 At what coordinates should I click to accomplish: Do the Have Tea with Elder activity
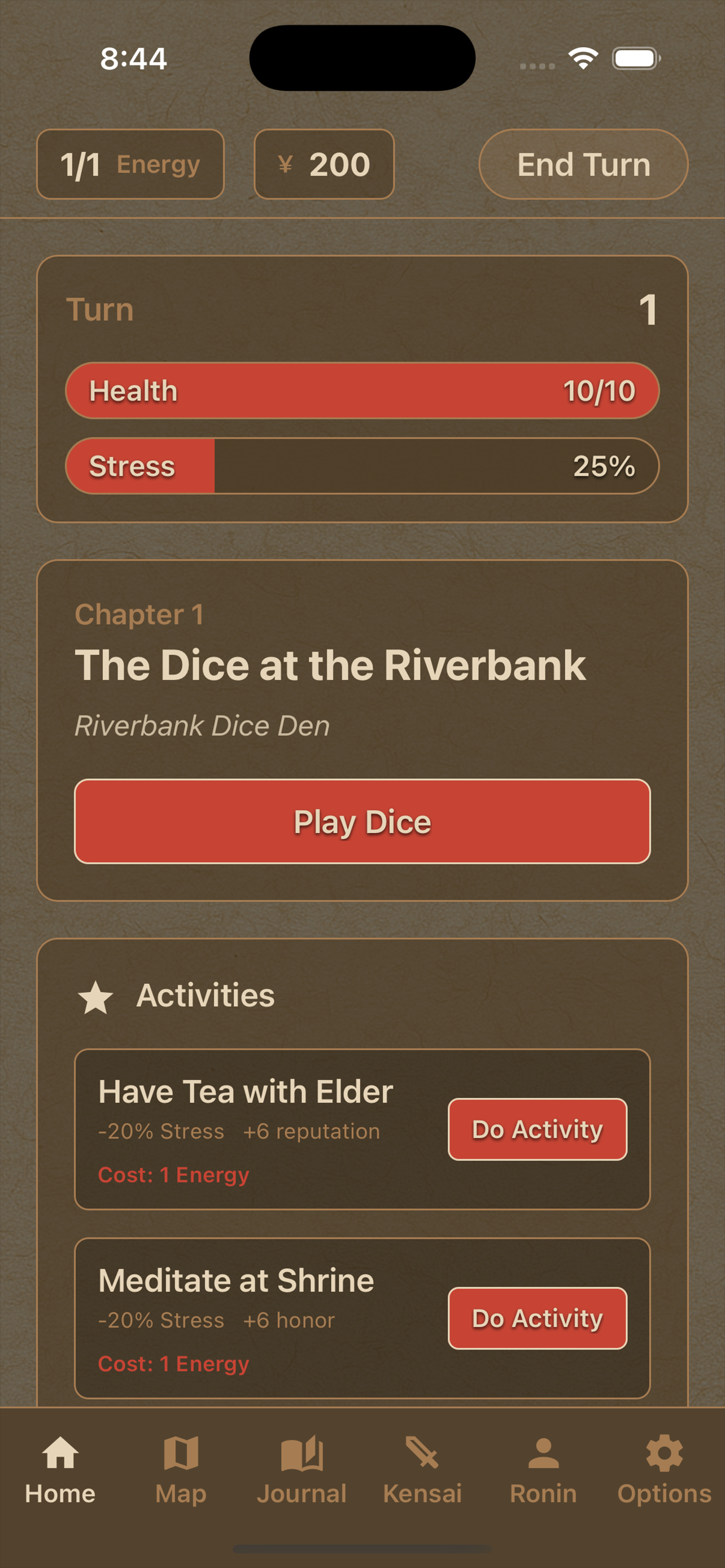538,1129
